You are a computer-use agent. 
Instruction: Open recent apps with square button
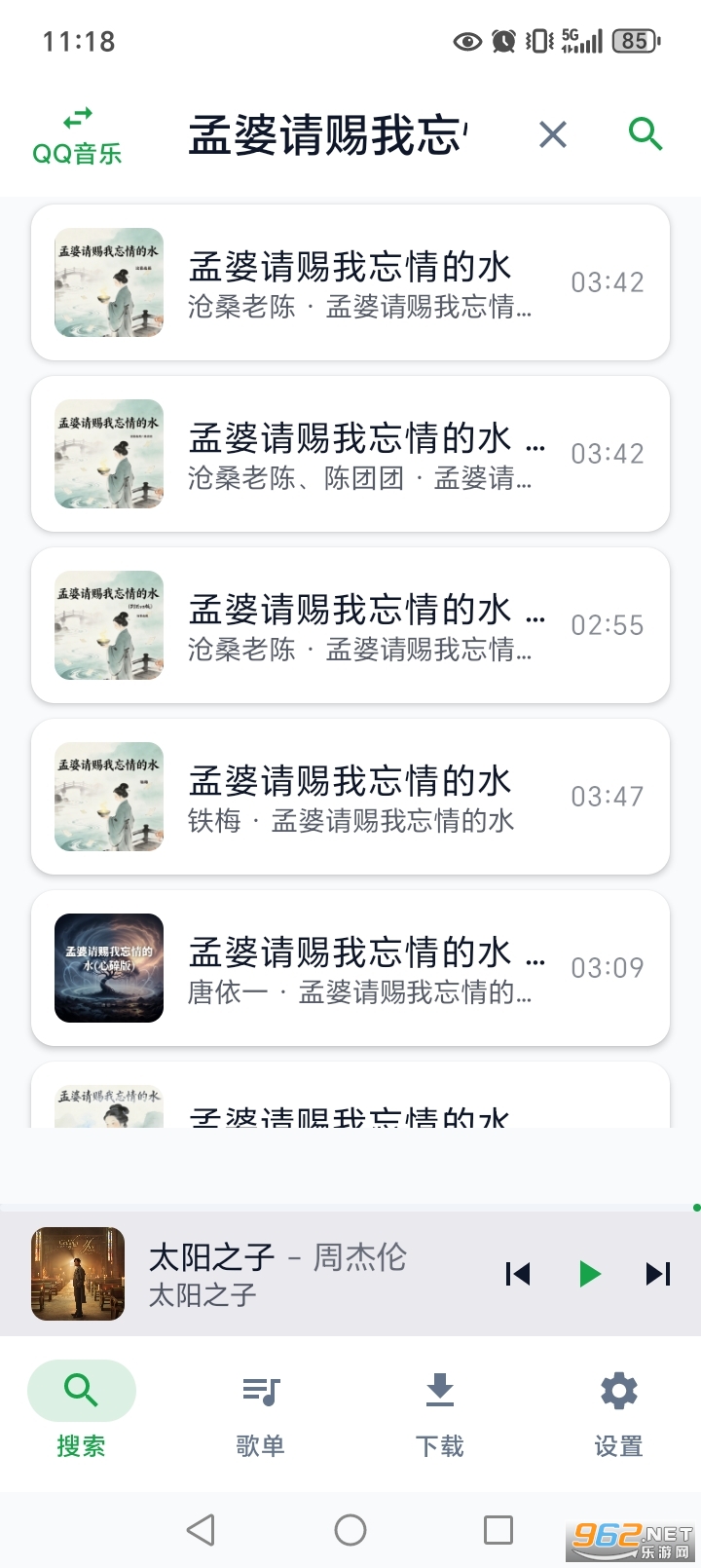click(498, 1530)
